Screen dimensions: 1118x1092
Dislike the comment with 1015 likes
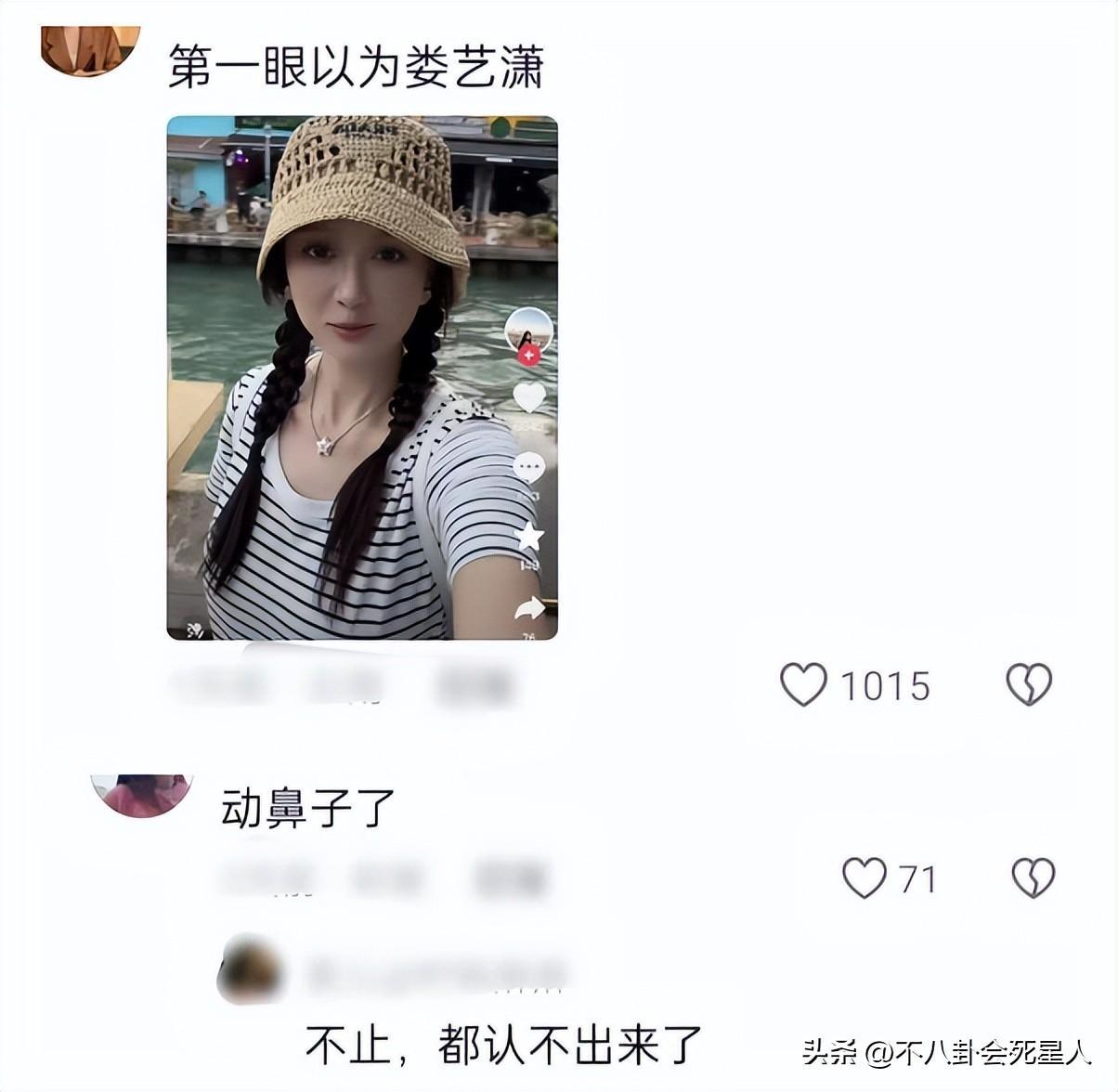[x=1029, y=685]
